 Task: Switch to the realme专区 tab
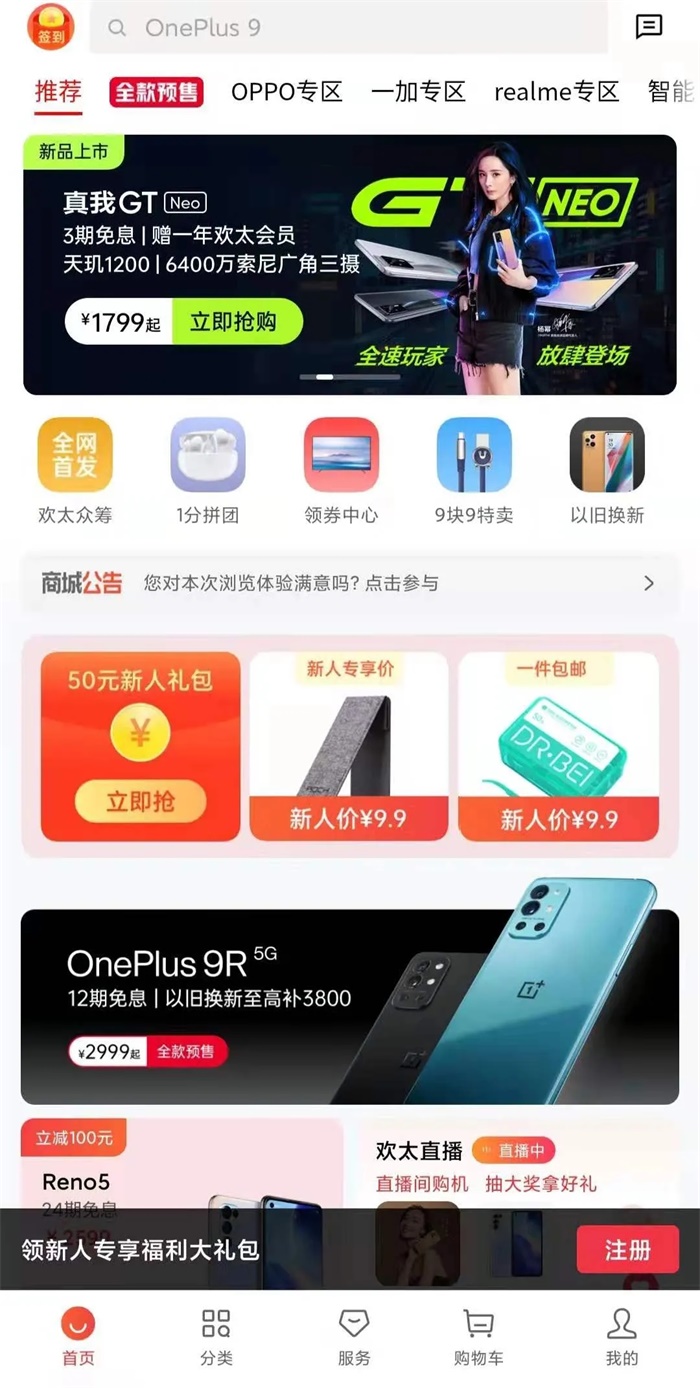click(x=556, y=92)
